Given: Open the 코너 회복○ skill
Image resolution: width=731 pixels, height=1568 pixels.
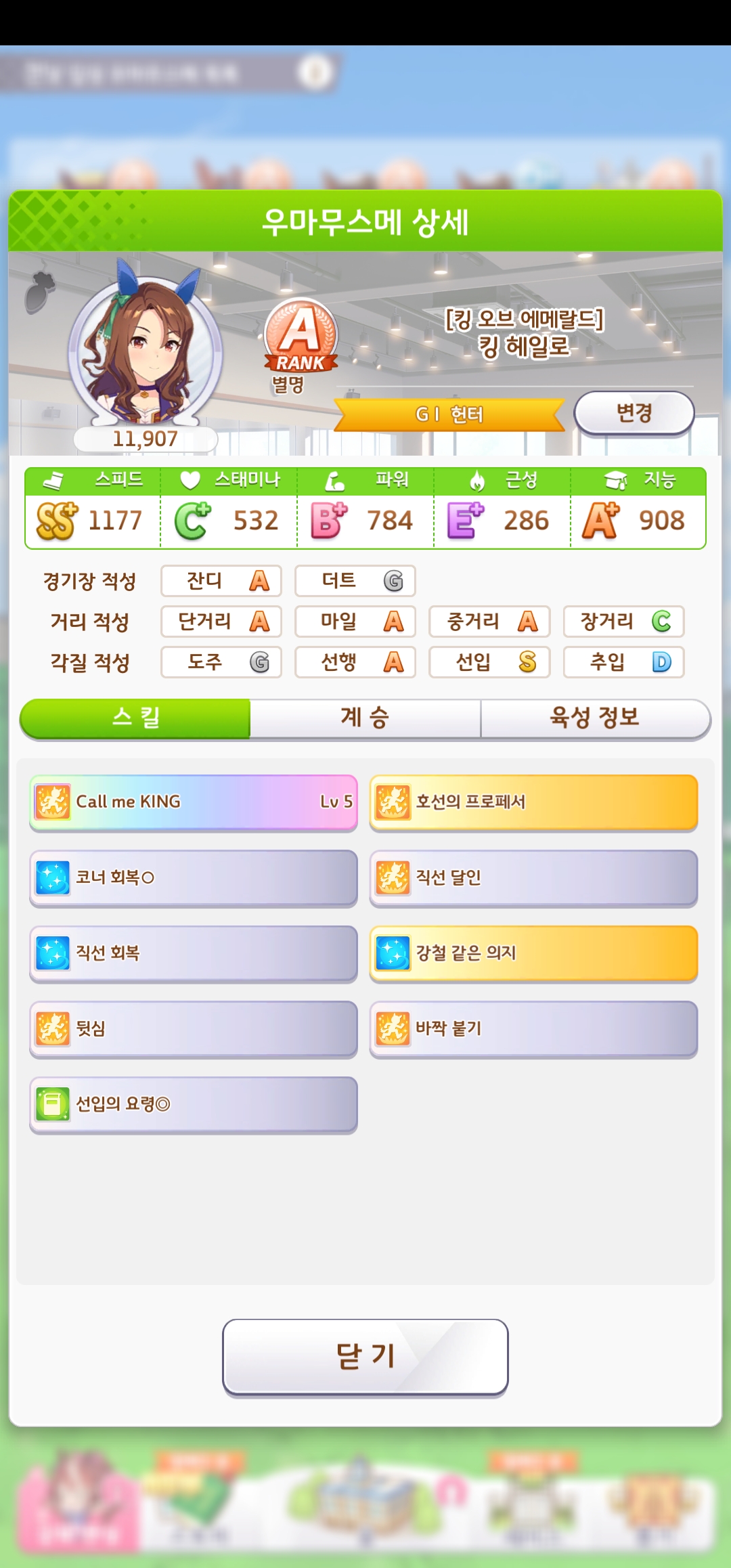Looking at the screenshot, I should [x=194, y=878].
